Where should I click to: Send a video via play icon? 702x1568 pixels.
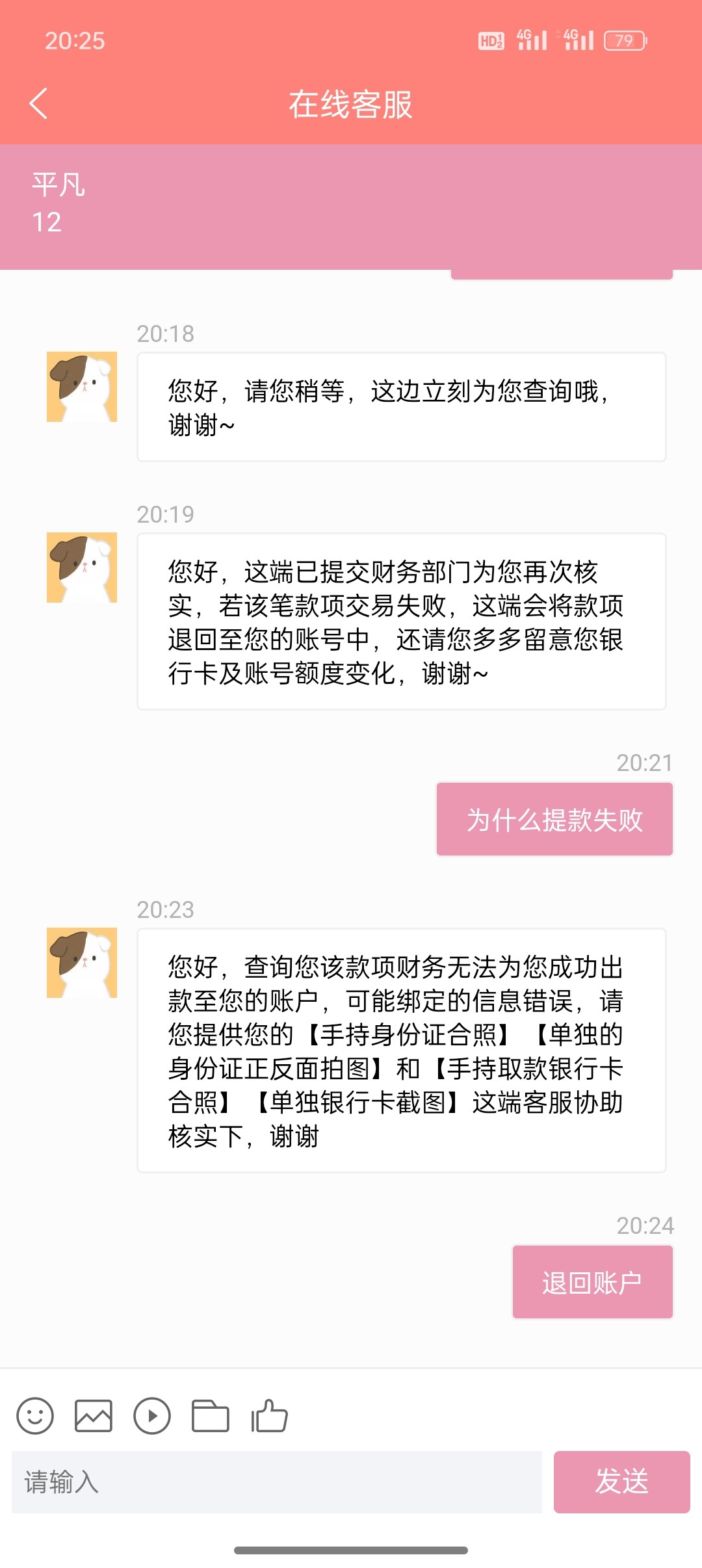point(152,1416)
